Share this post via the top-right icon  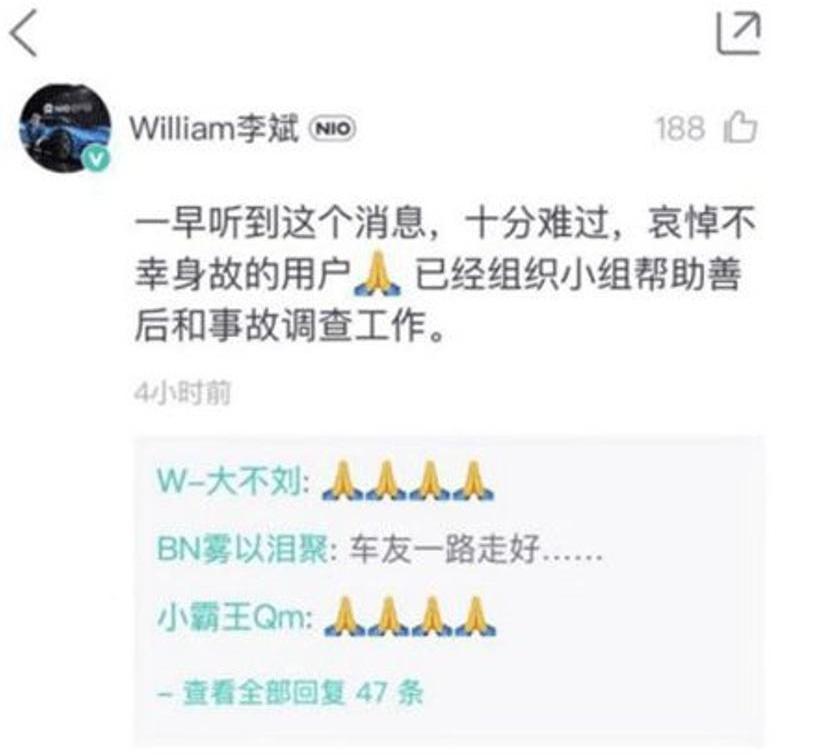(739, 34)
